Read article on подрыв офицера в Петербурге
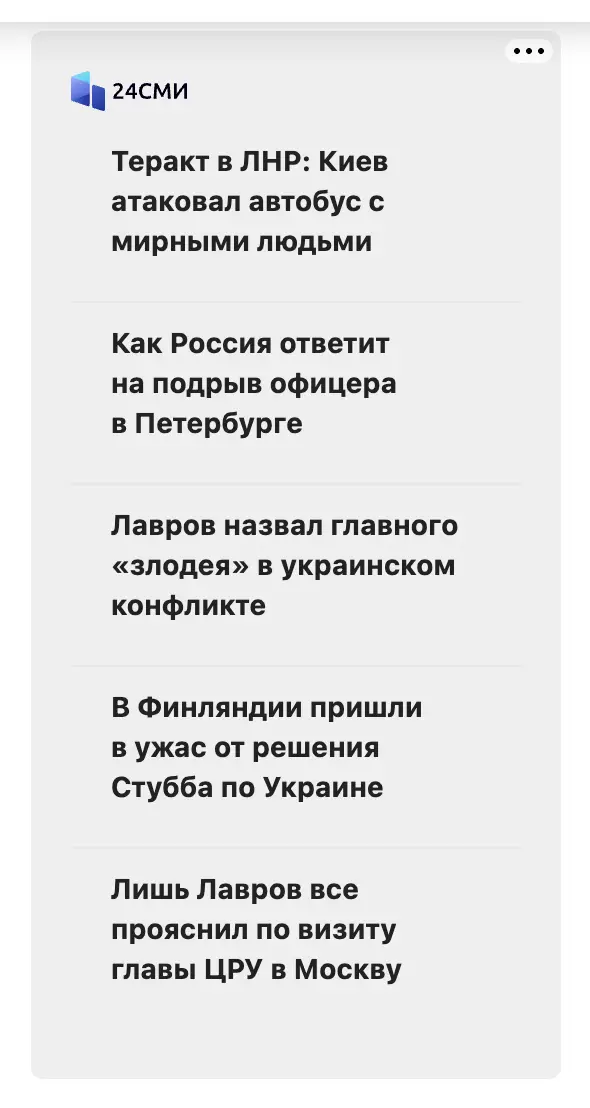This screenshot has width=590, height=1108. point(254,384)
